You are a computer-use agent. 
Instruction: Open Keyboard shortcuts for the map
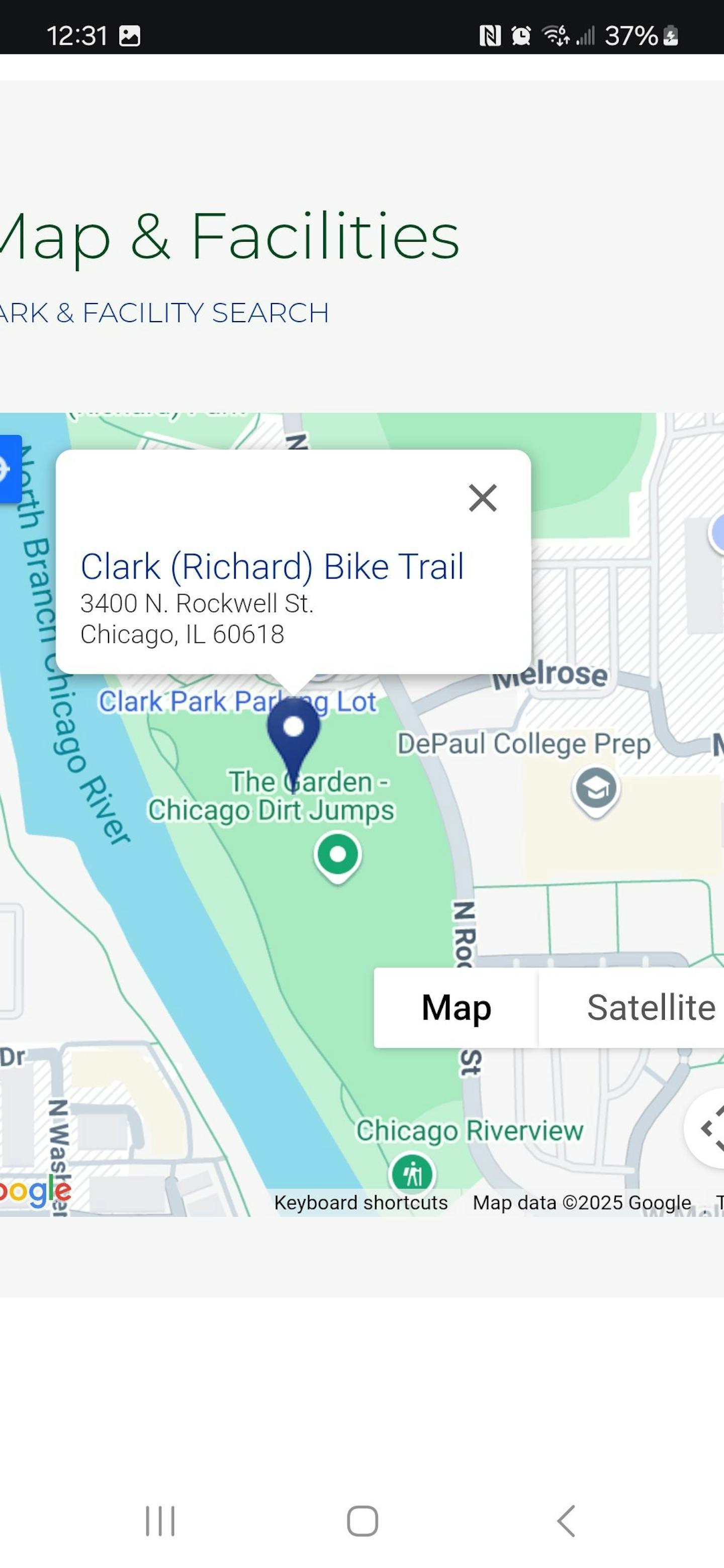point(360,1203)
